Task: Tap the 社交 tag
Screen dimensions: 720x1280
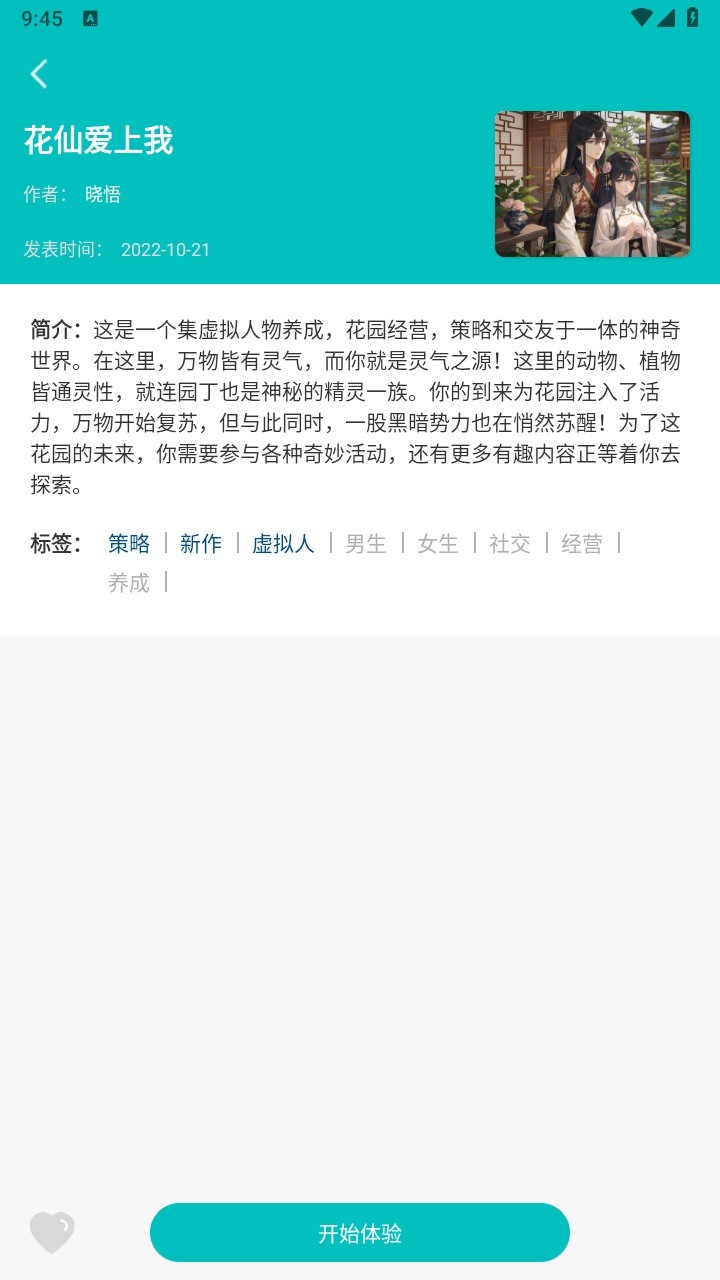Action: [509, 544]
